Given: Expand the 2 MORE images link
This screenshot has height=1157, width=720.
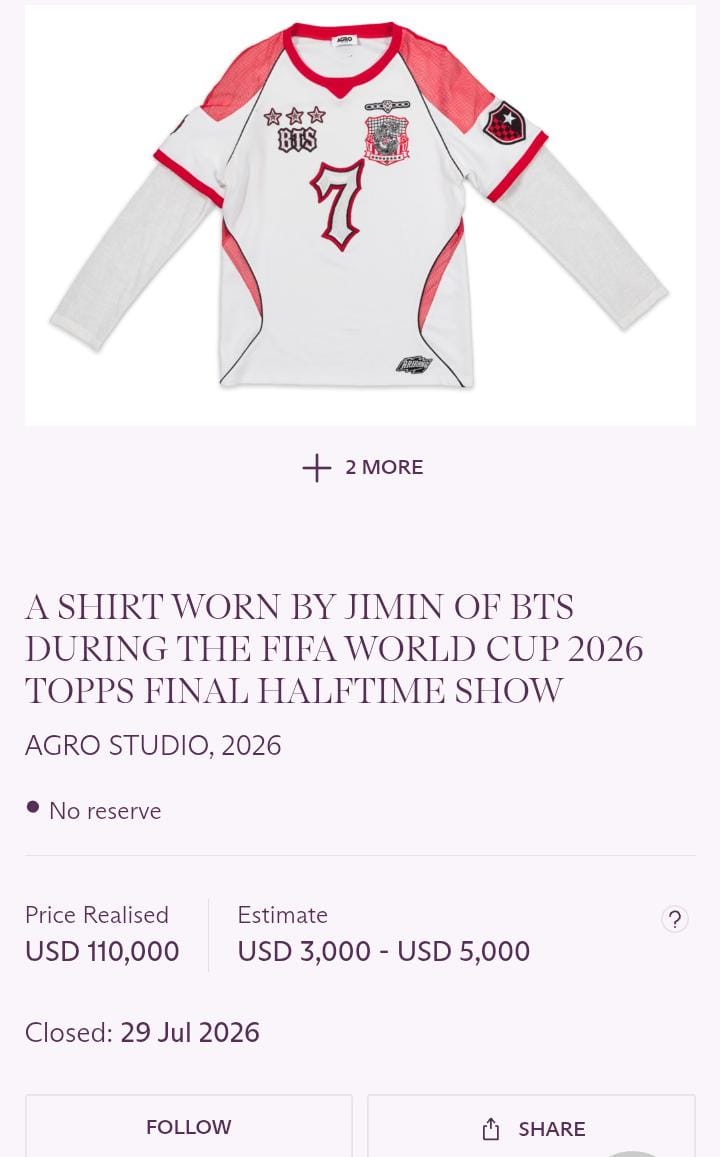Looking at the screenshot, I should coord(362,468).
